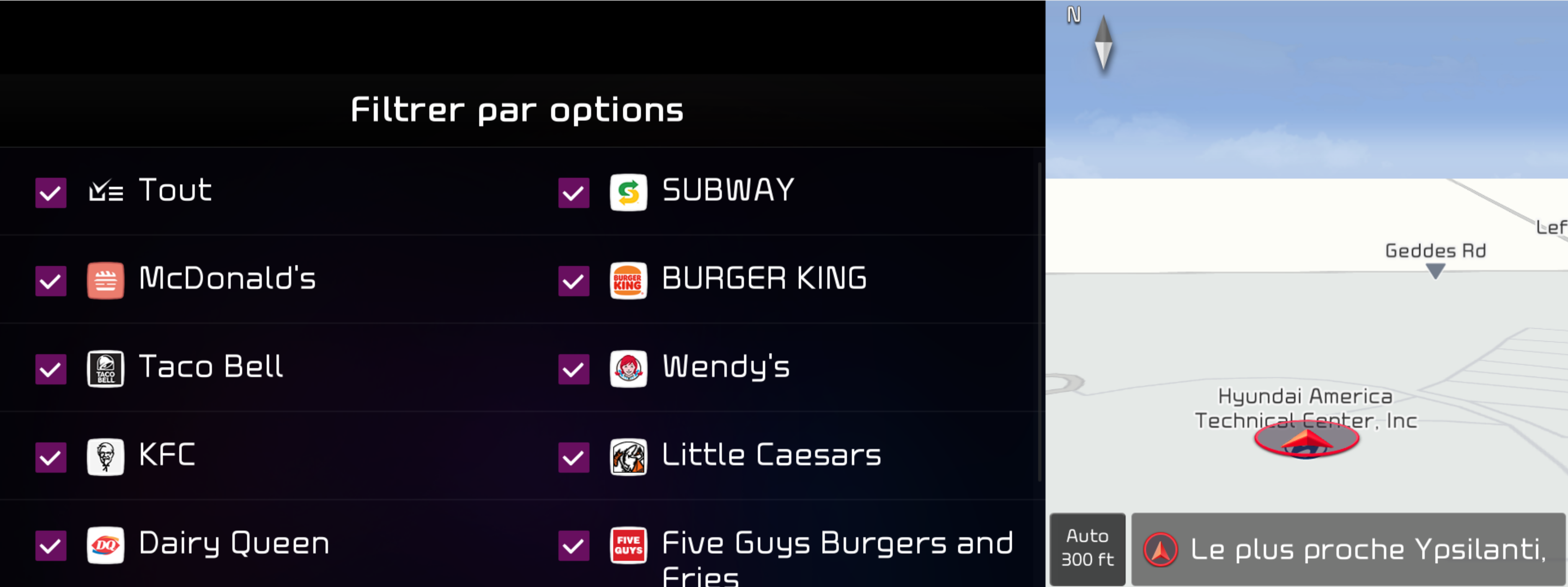The height and width of the screenshot is (587, 1568).
Task: Open the Le plus proche Ypsilanti bar
Action: [x=1348, y=549]
